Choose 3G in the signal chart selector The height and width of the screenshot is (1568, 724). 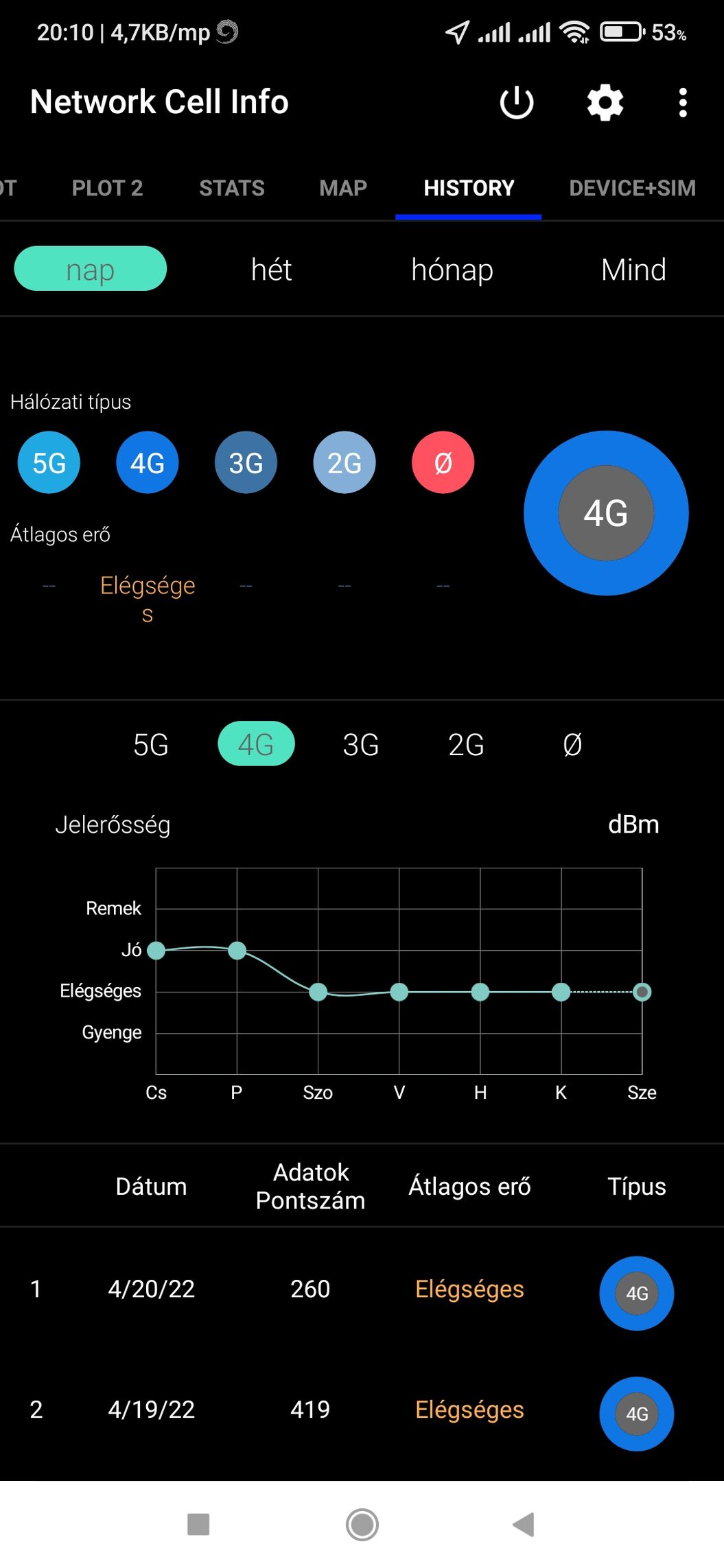(x=361, y=744)
